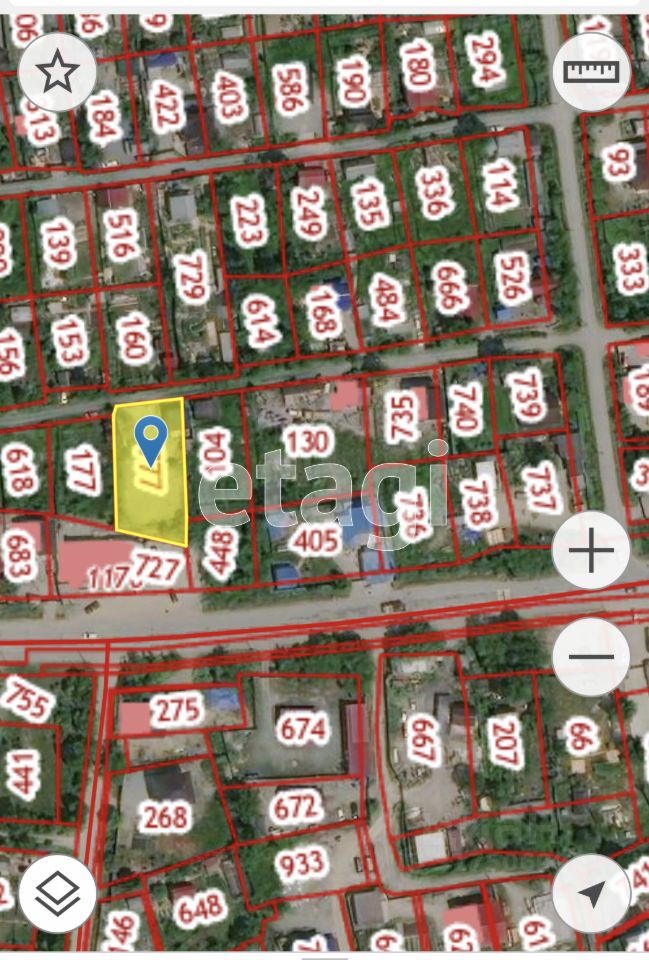Screen dimensions: 649x960
Task: Zoom out of the map
Action: [591, 657]
